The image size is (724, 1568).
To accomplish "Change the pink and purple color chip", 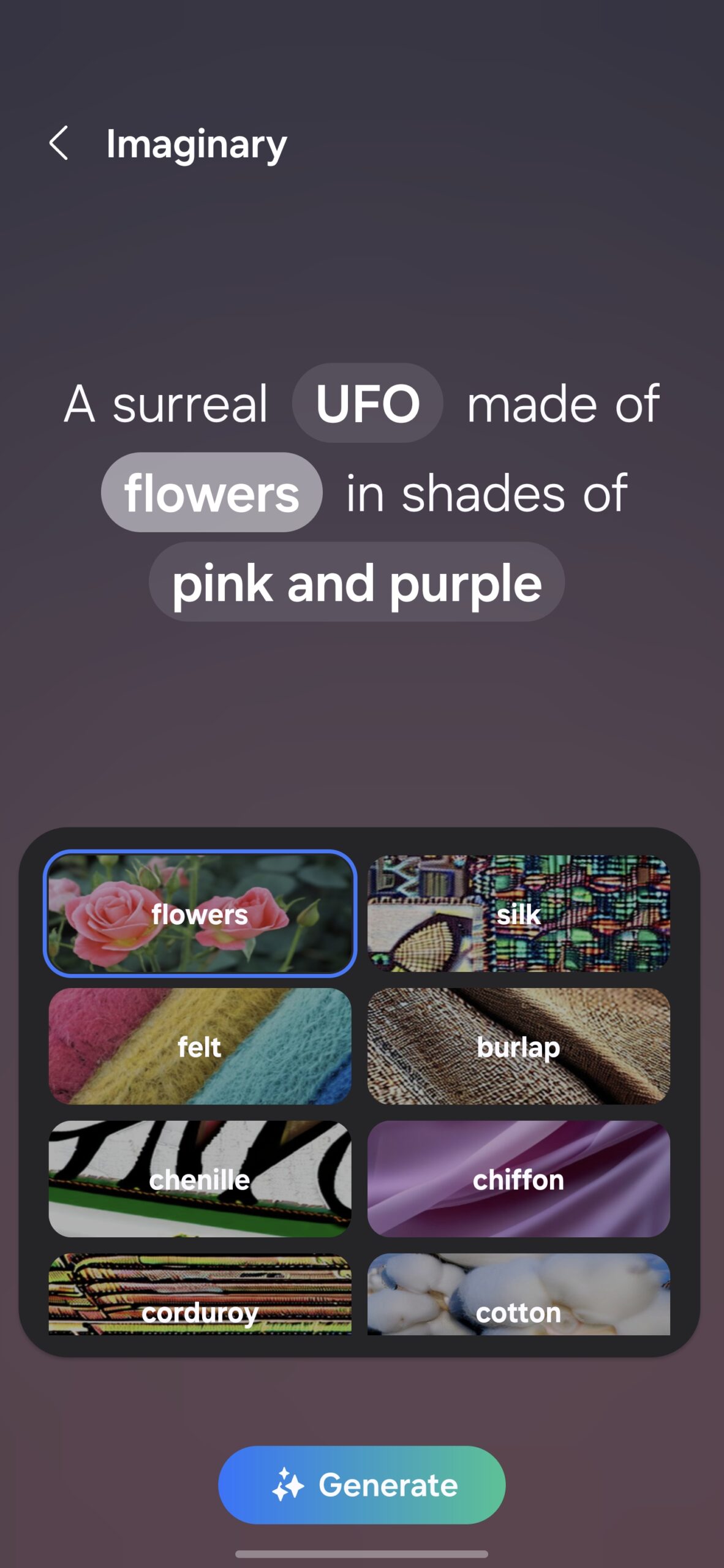I will pos(356,582).
